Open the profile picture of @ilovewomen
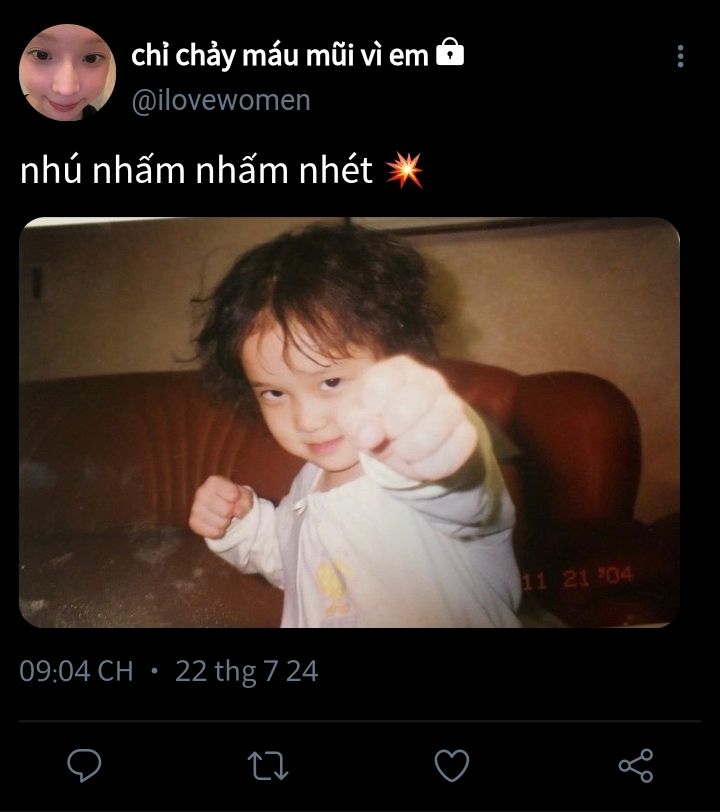This screenshot has width=720, height=812. click(x=68, y=72)
